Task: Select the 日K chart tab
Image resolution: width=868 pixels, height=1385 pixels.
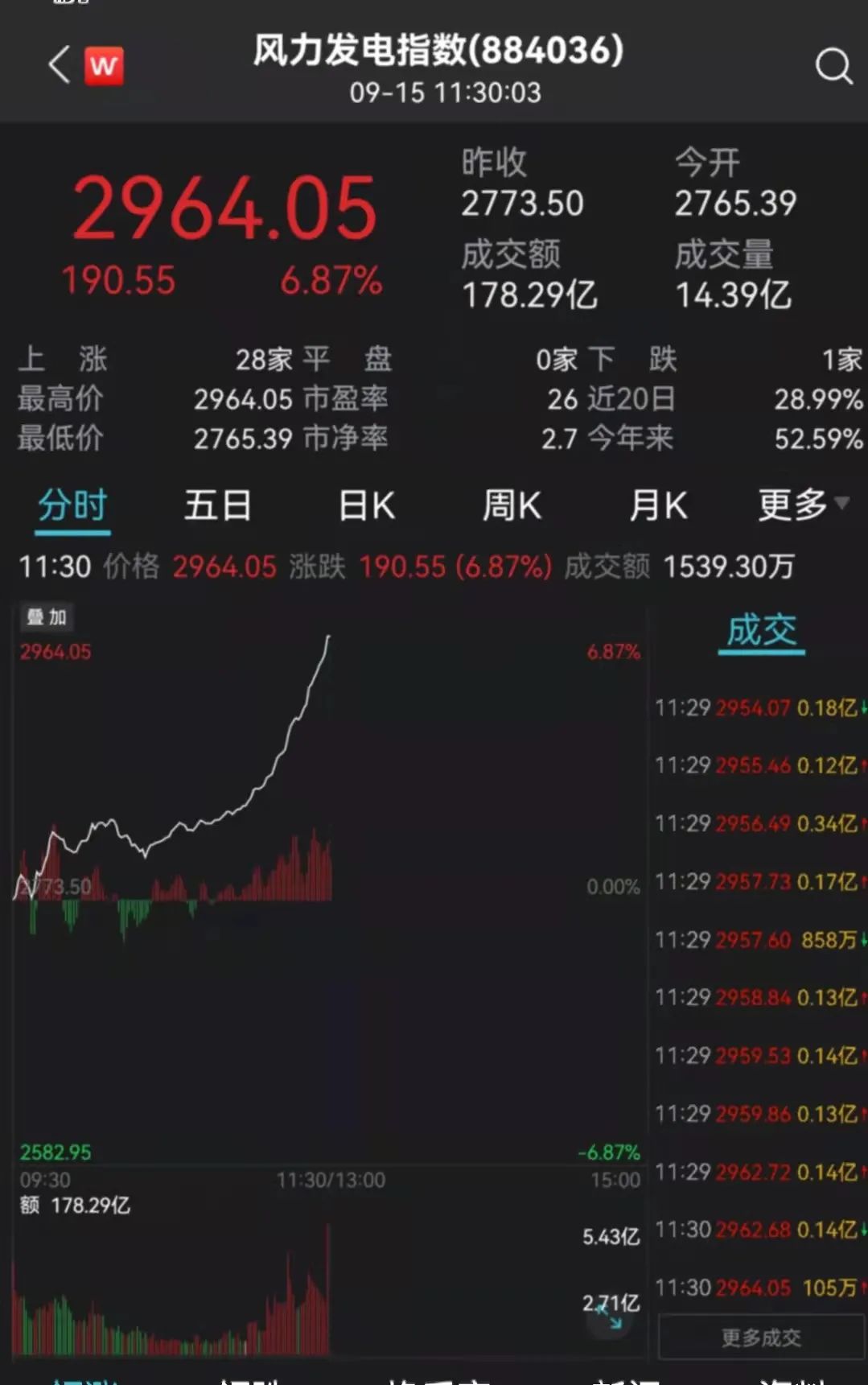Action: tap(366, 506)
